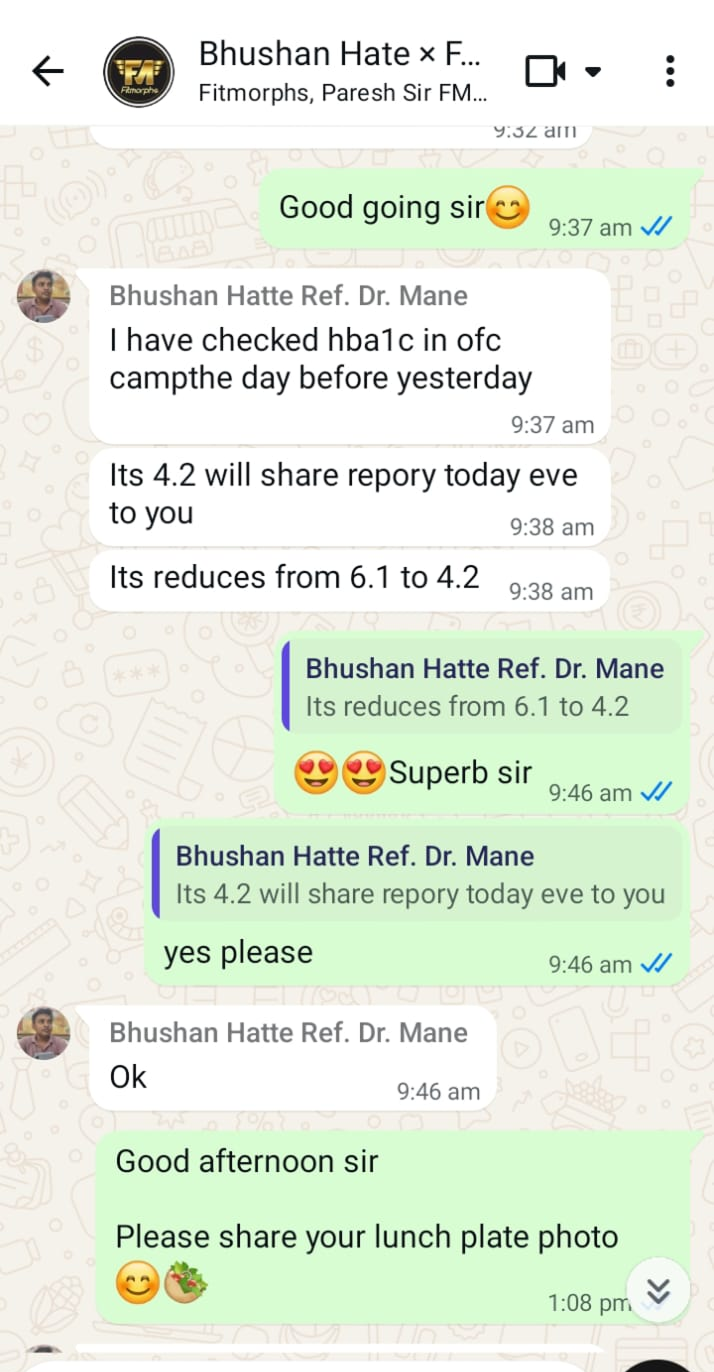Open the Fitmorphs group profile picture
Image resolution: width=714 pixels, height=1372 pixels.
pos(139,71)
